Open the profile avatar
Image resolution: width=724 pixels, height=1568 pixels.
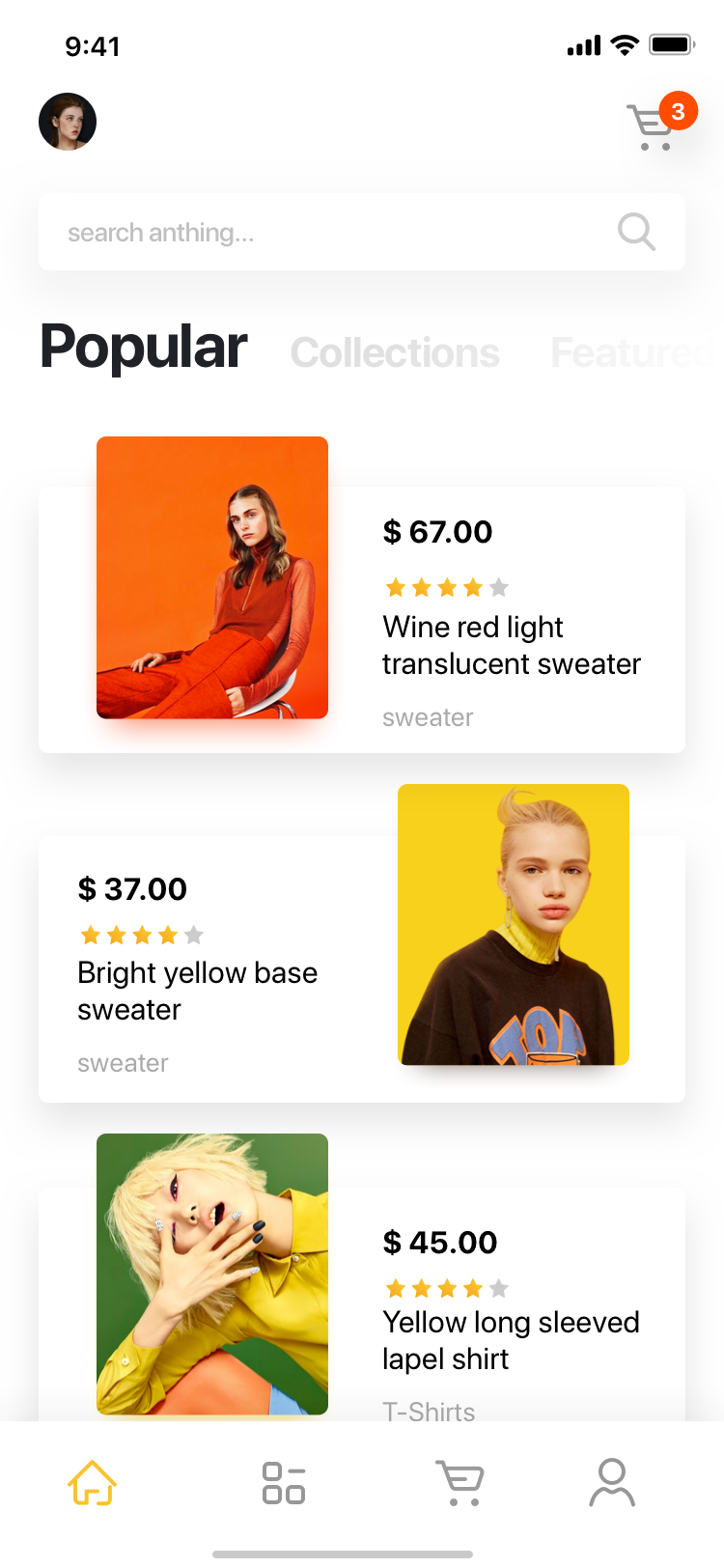pos(68,122)
